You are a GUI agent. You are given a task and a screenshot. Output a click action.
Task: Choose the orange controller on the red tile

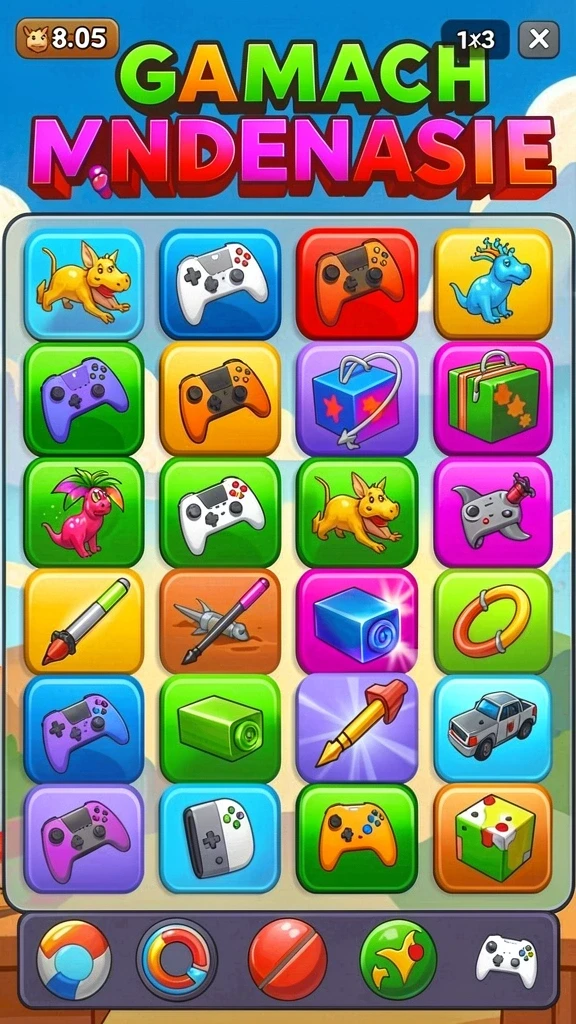(x=357, y=283)
